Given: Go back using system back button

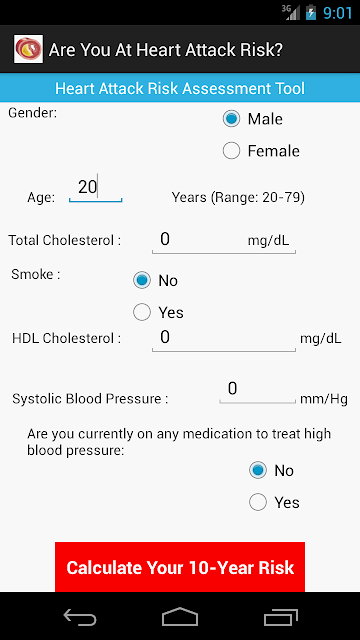Looking at the screenshot, I should 80,616.
